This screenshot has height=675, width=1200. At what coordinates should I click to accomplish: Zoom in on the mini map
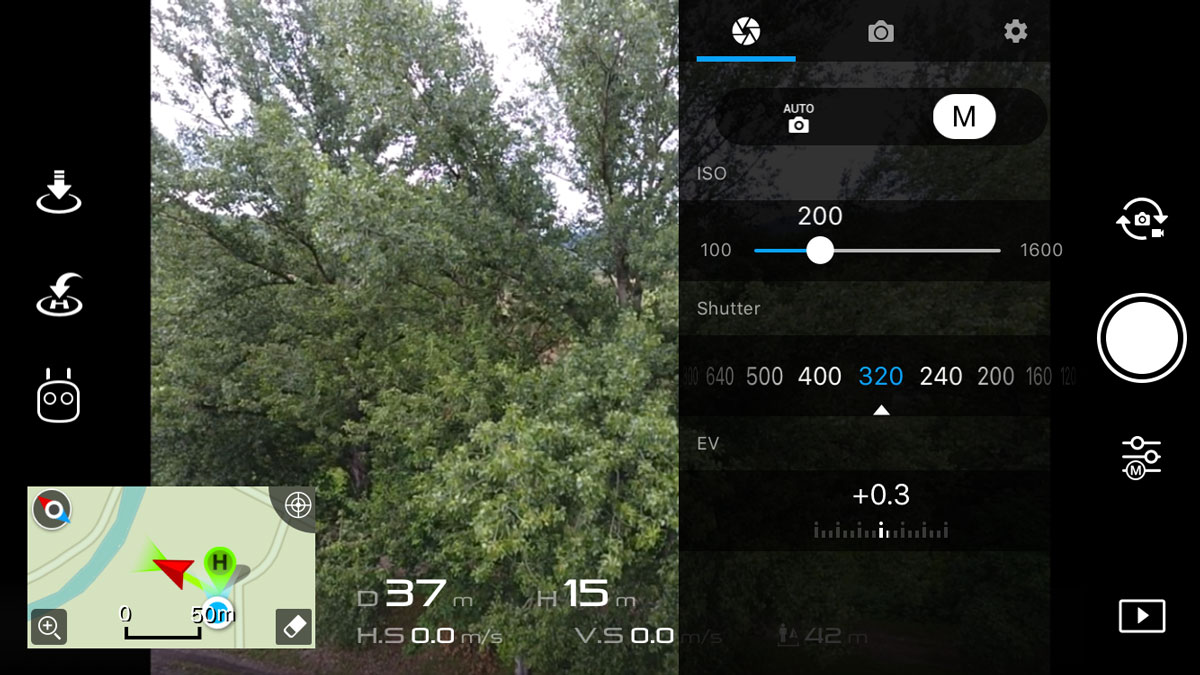click(49, 627)
